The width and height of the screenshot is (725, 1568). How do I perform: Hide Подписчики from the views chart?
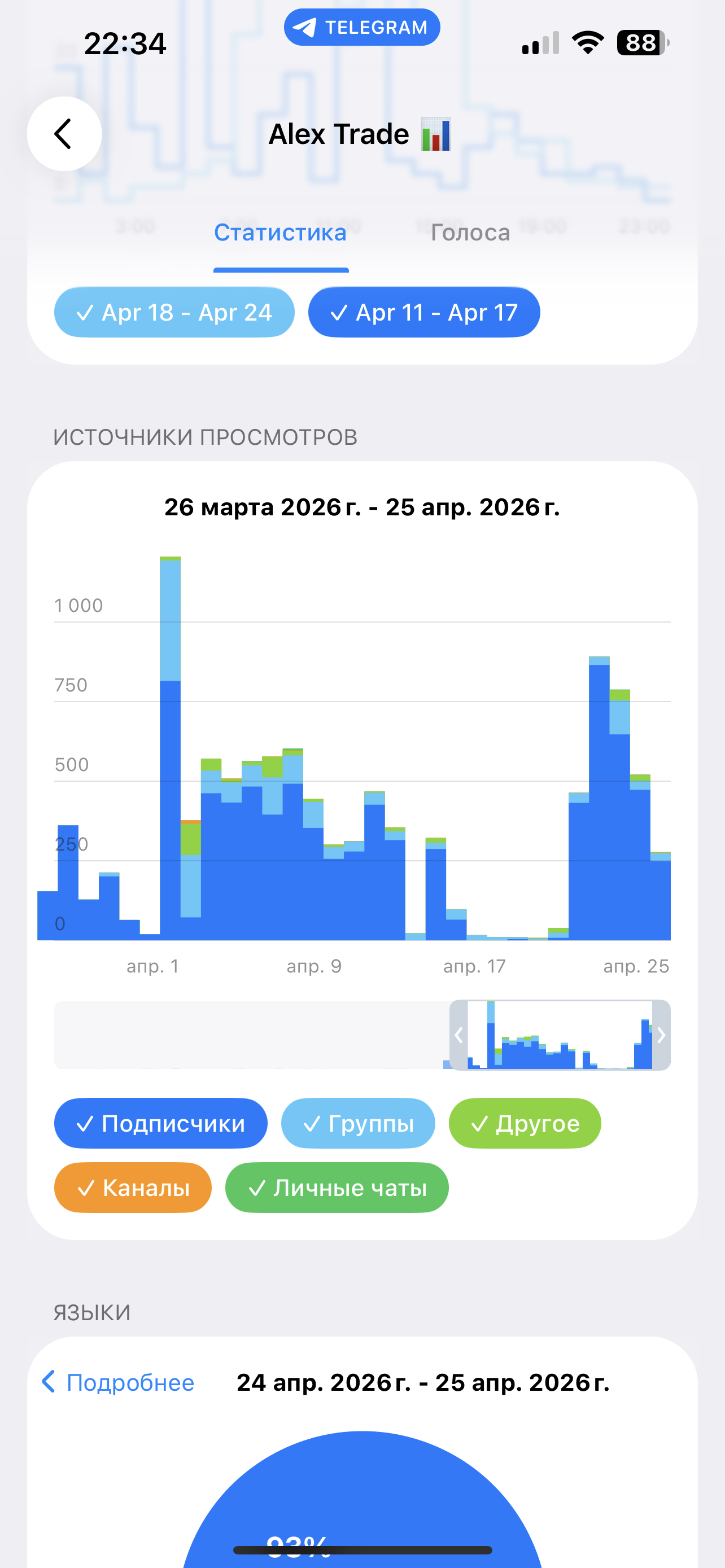click(x=161, y=1123)
